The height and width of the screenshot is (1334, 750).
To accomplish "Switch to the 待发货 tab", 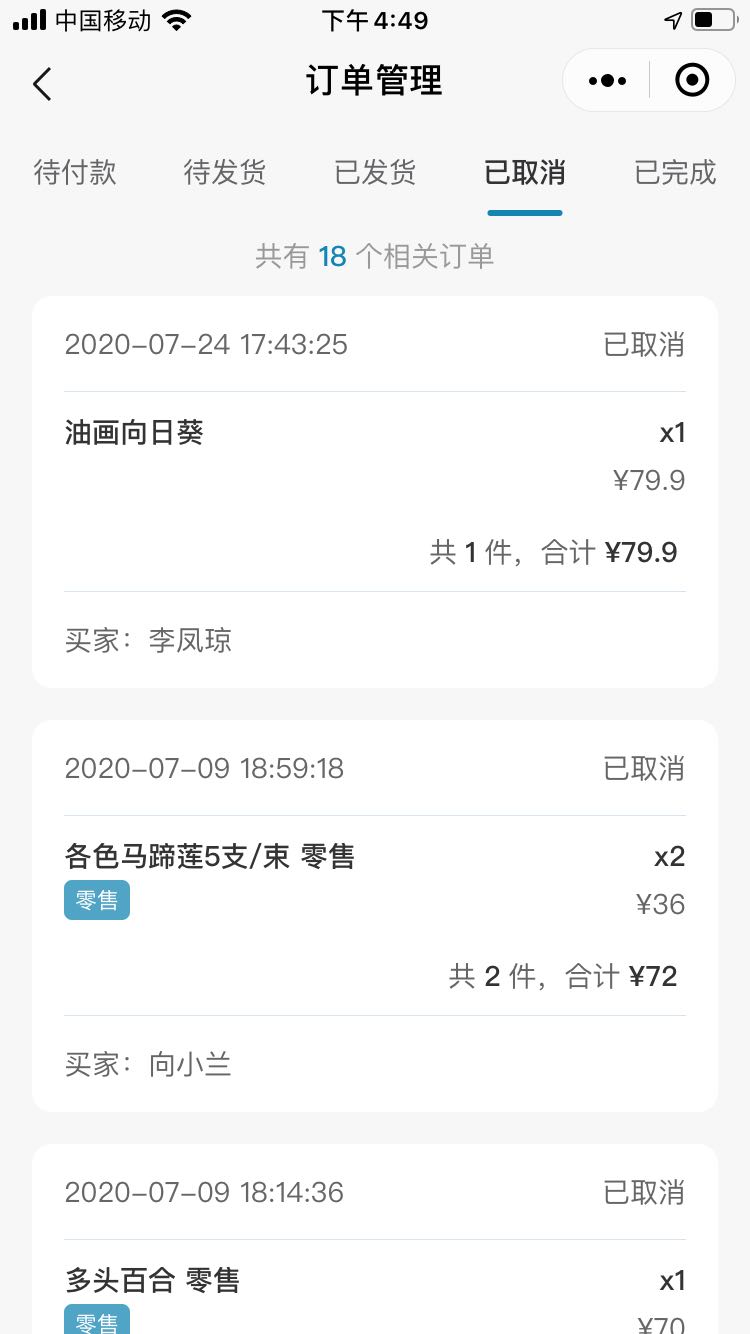I will tap(225, 172).
